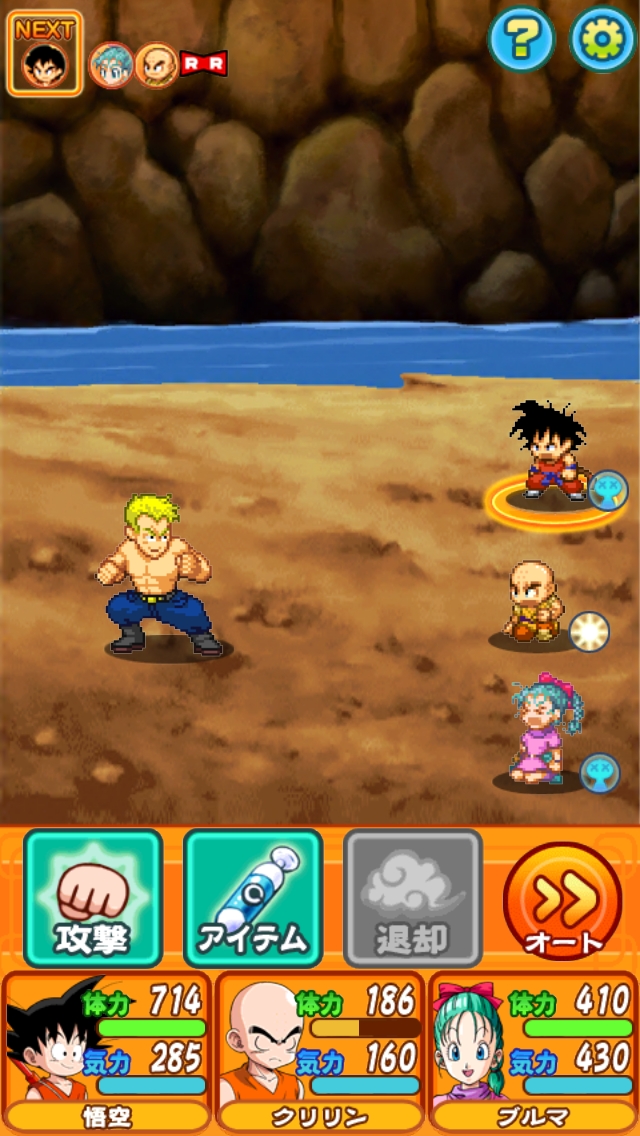The width and height of the screenshot is (640, 1136).
Task: Open the help question mark
Action: tap(520, 40)
